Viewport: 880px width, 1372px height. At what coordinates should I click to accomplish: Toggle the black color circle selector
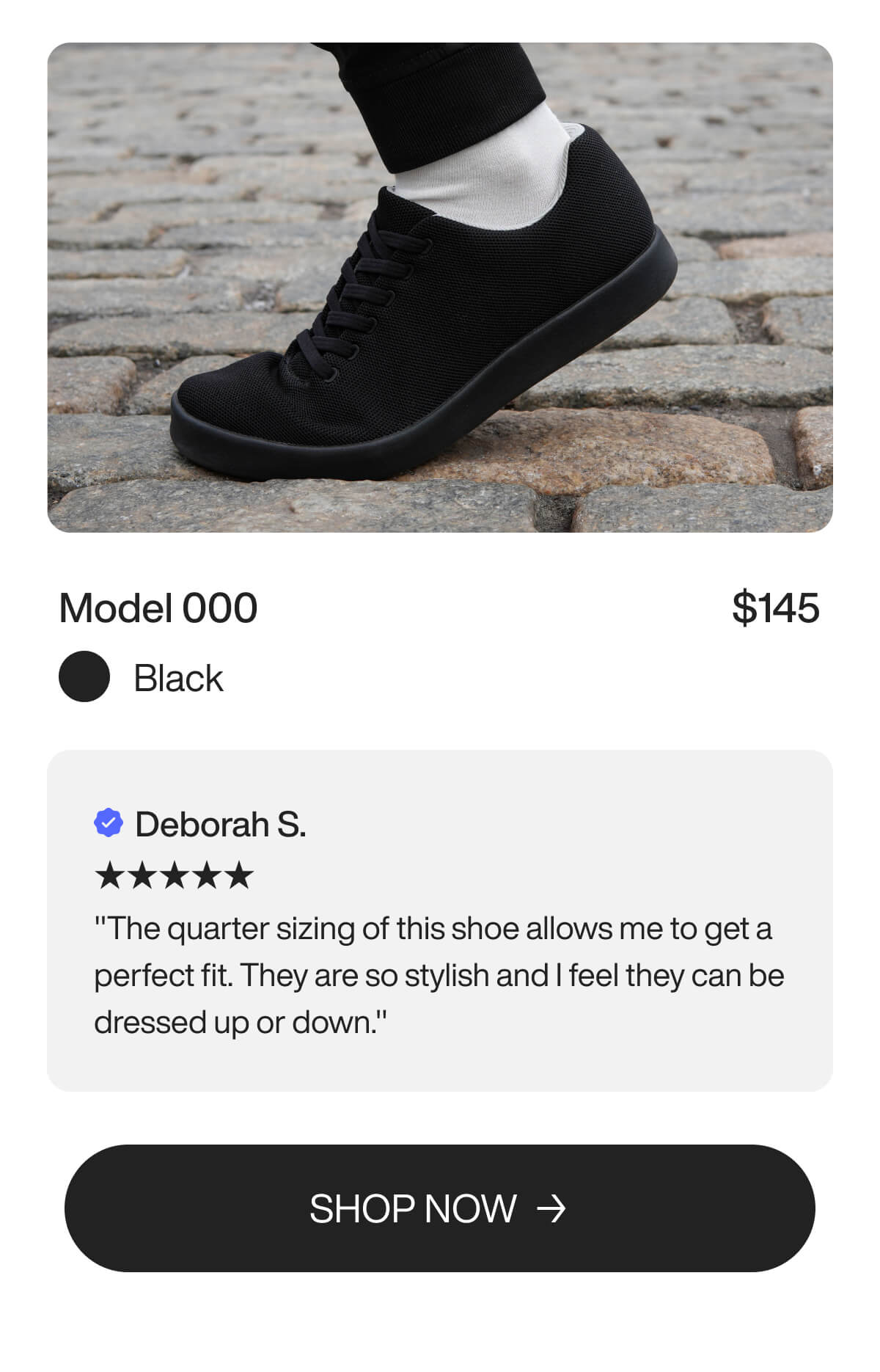click(84, 676)
